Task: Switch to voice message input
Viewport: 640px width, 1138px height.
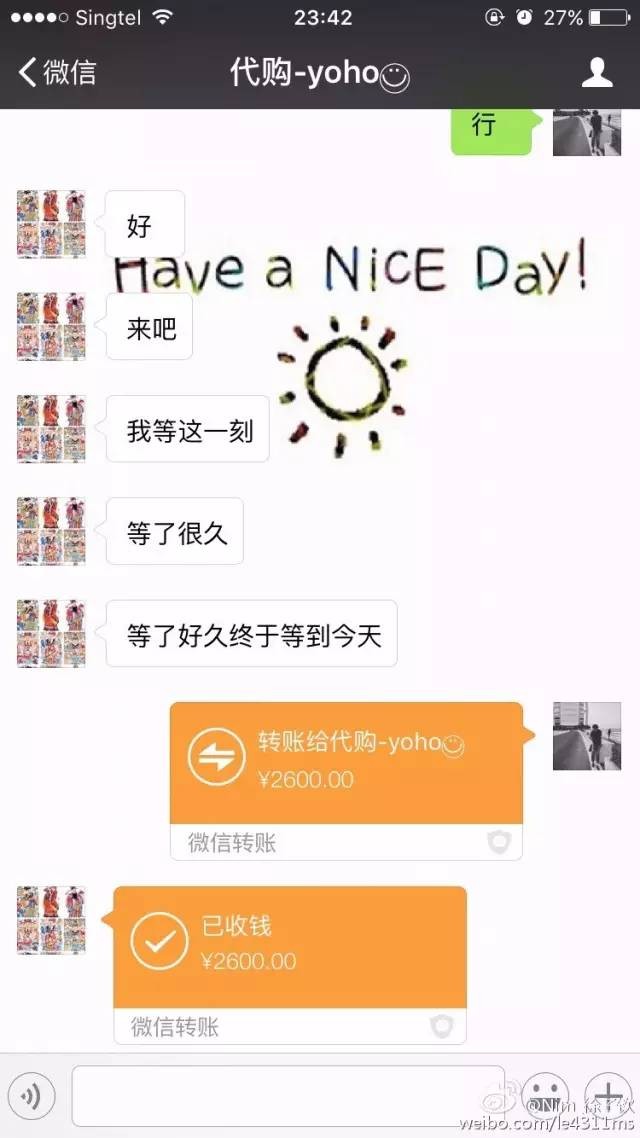Action: 30,1097
